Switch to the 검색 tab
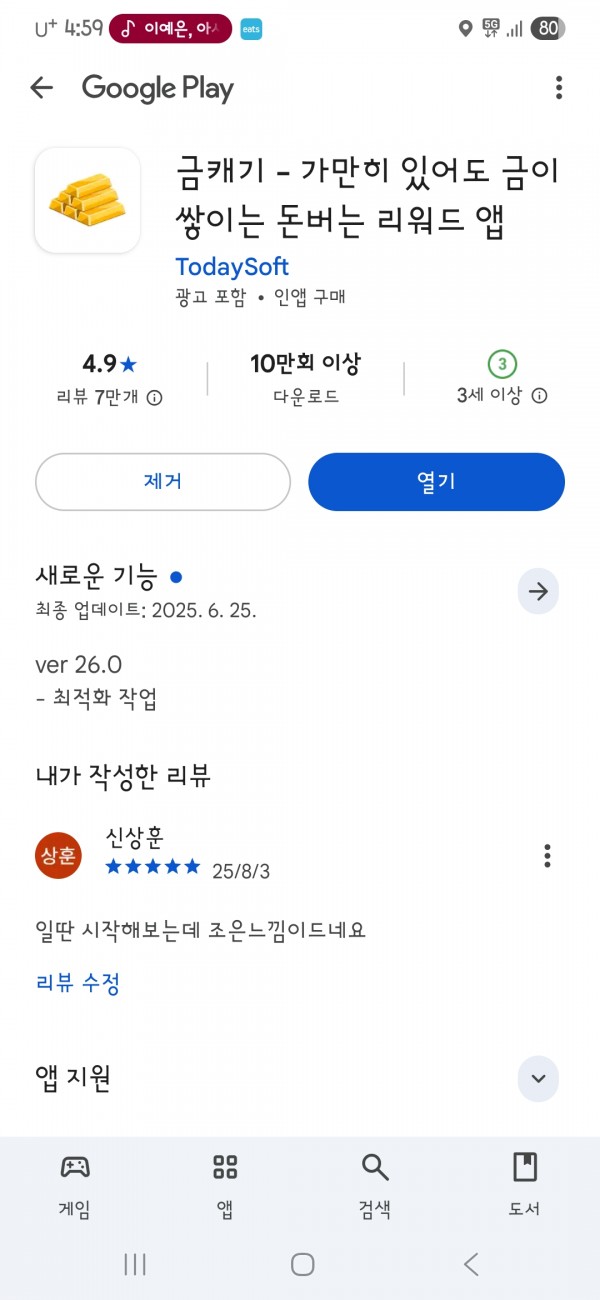600x1300 pixels. coord(375,1185)
